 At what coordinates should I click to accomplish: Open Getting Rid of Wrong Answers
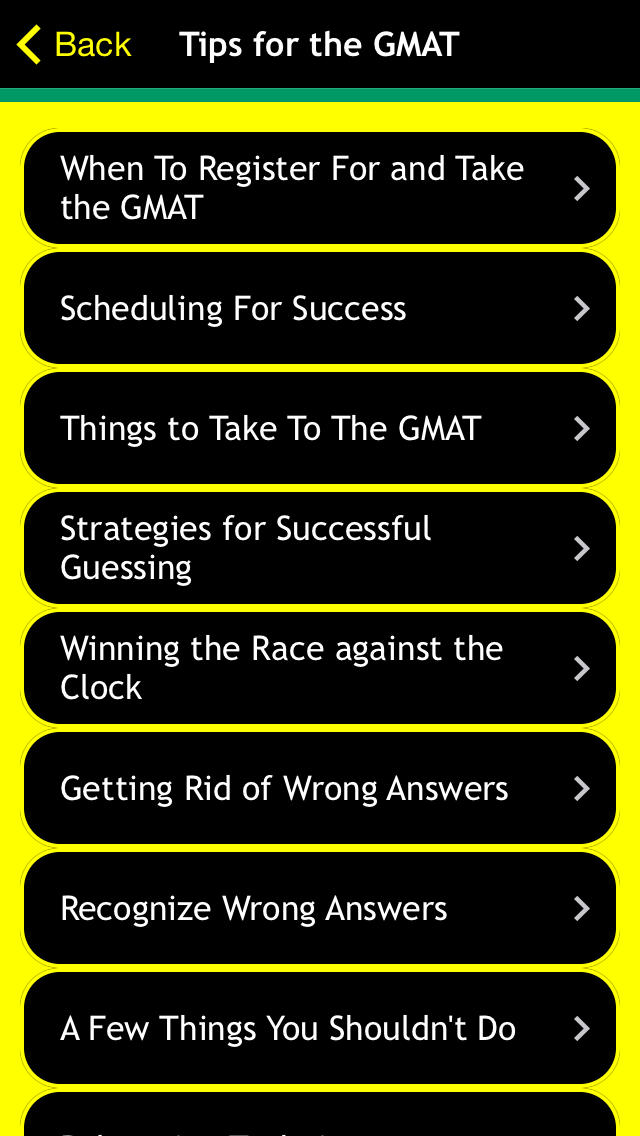[x=320, y=788]
